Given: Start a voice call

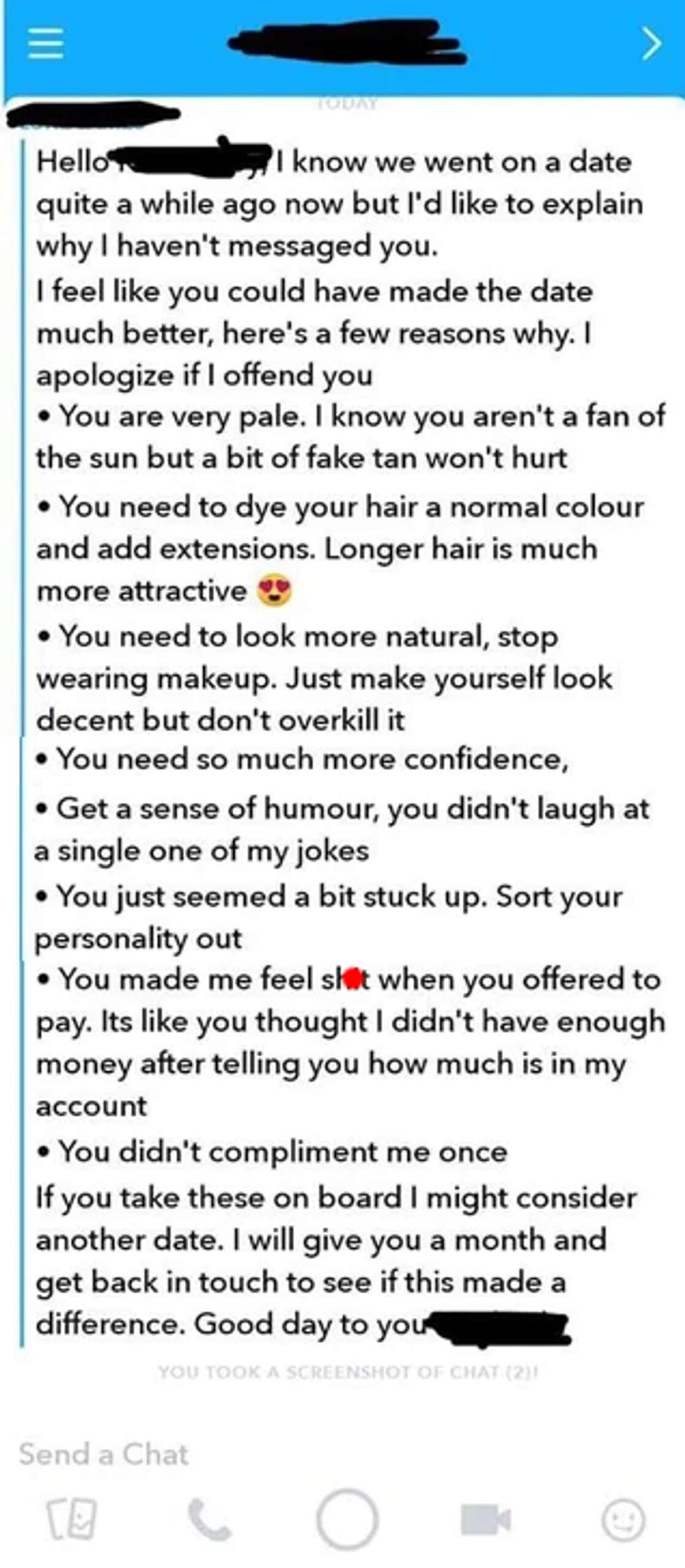Looking at the screenshot, I should (x=209, y=1519).
